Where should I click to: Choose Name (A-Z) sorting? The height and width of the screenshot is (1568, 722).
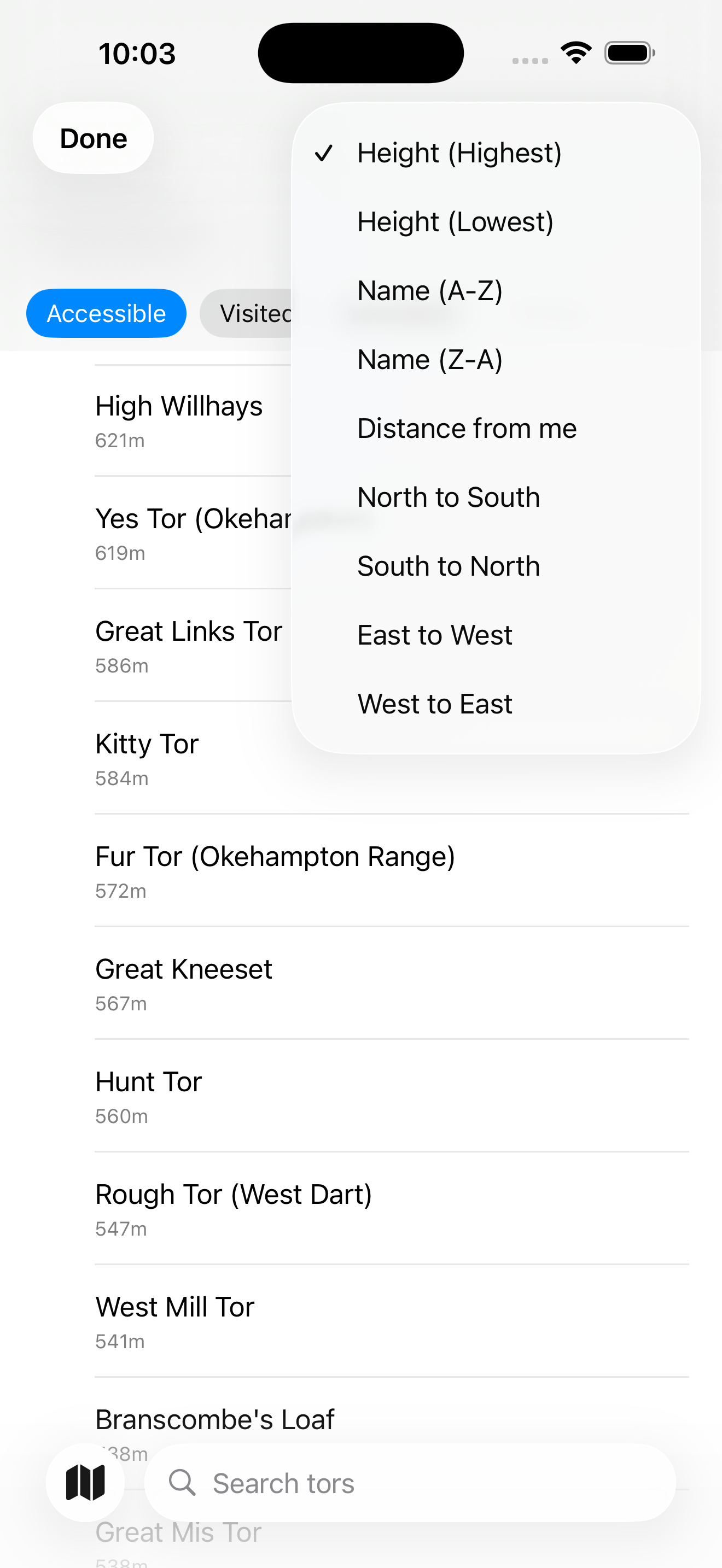pyautogui.click(x=430, y=290)
